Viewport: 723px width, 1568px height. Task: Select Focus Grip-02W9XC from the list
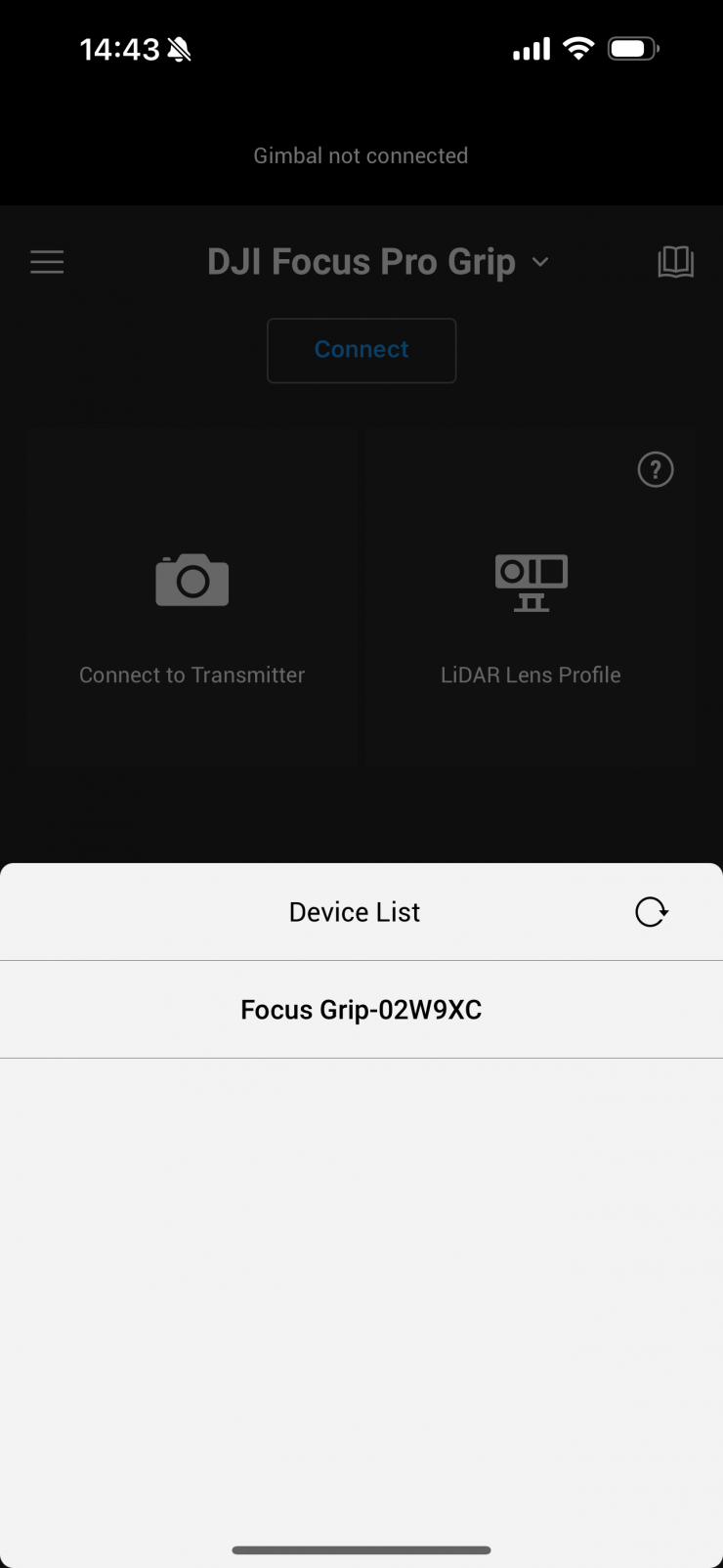361,1010
